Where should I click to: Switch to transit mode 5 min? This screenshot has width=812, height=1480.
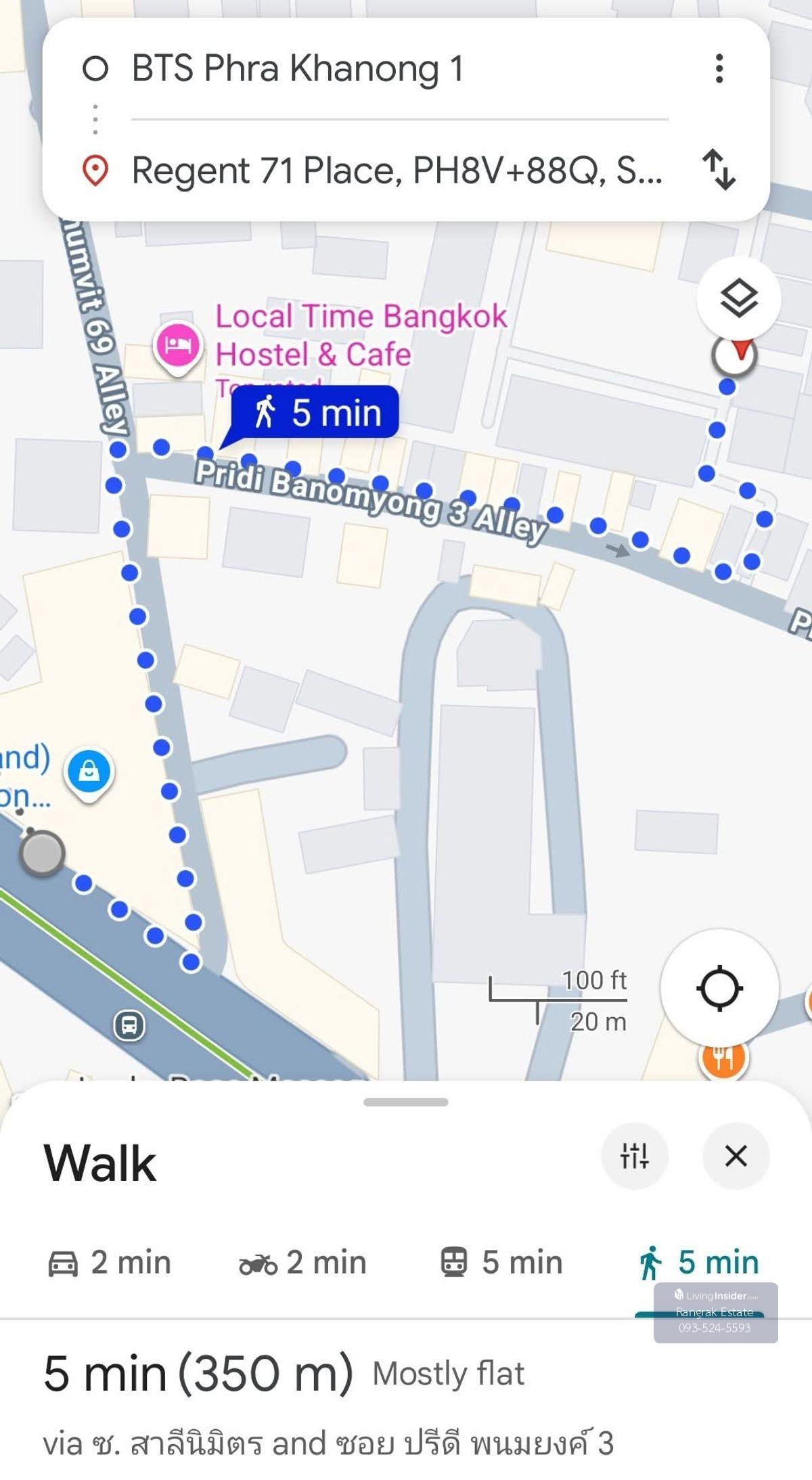(501, 1263)
